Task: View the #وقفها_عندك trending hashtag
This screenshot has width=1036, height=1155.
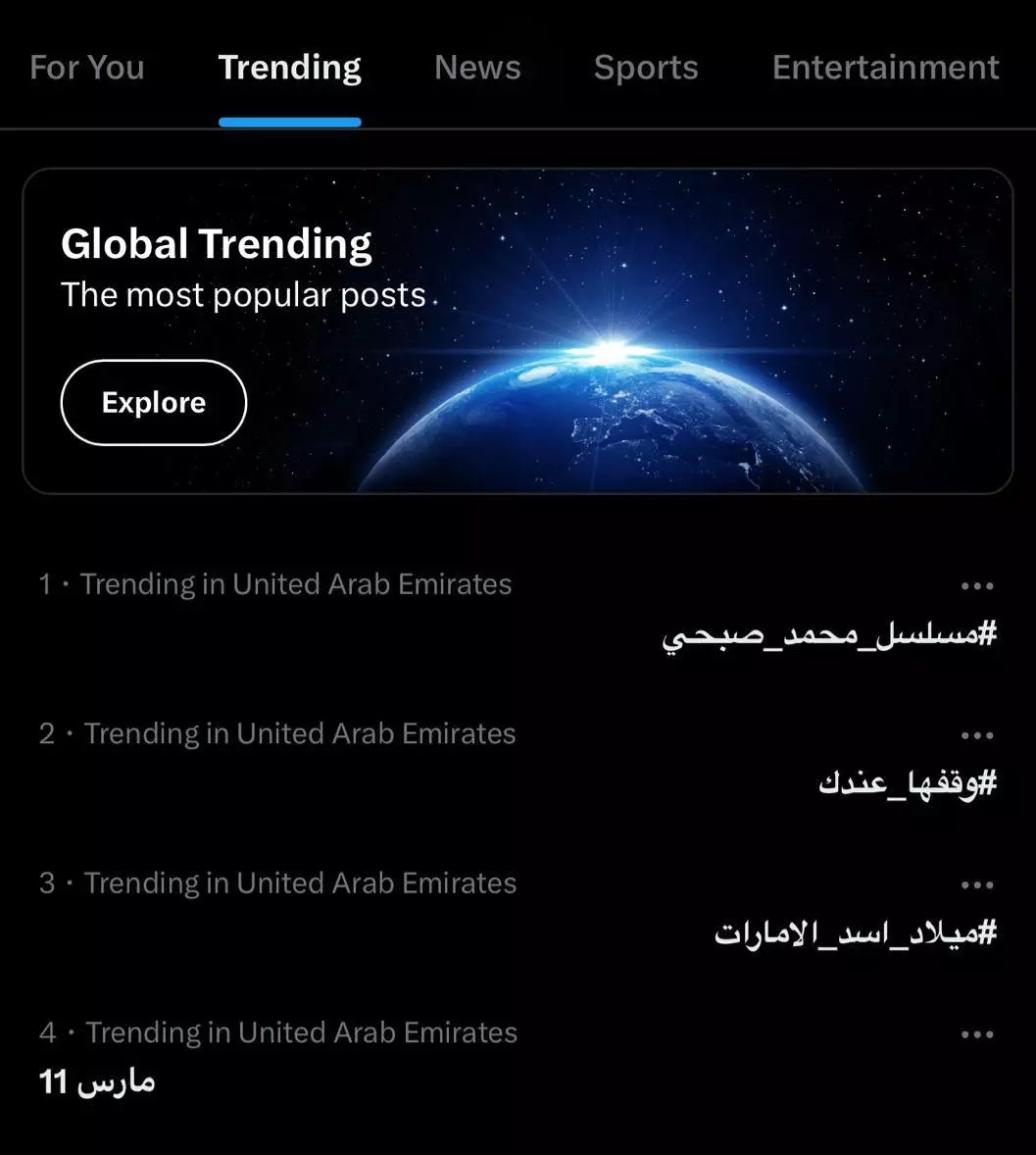Action: coord(908,783)
